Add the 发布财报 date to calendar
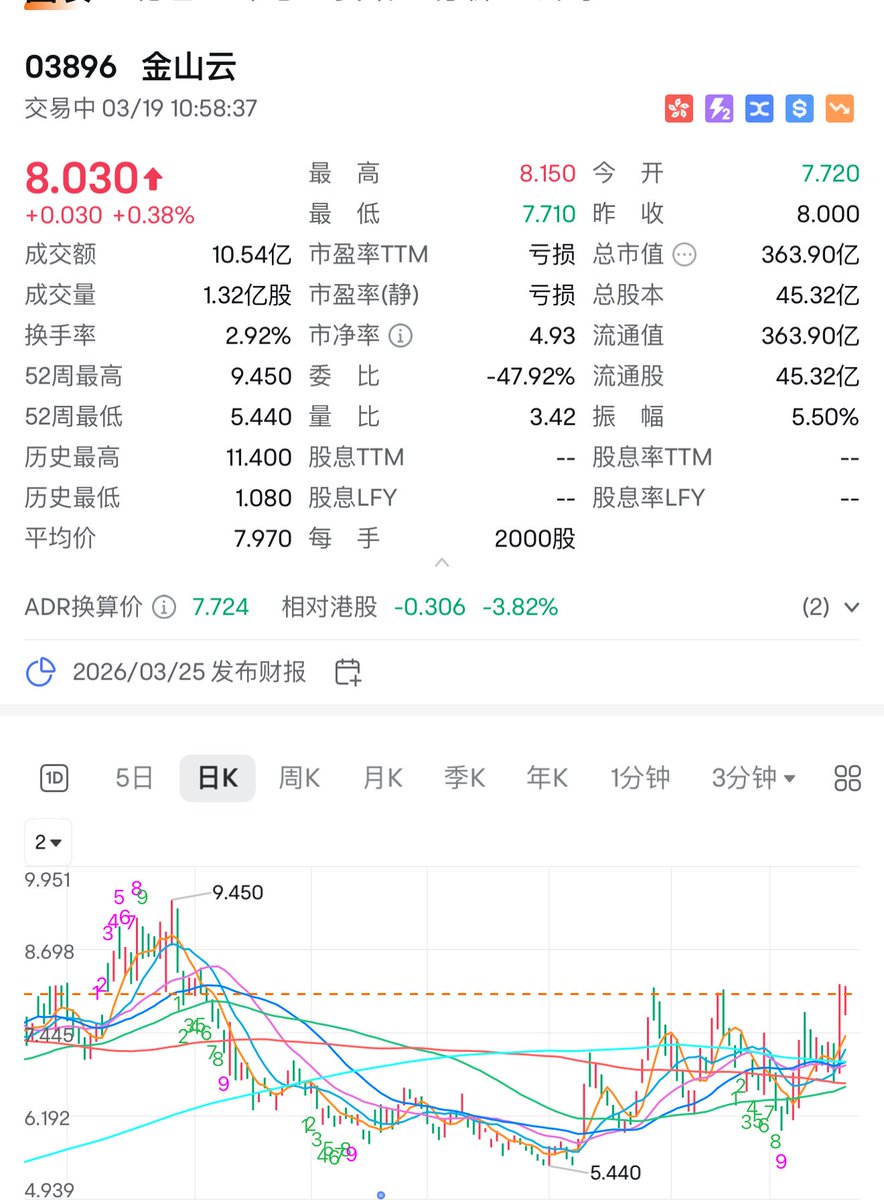 click(x=347, y=672)
